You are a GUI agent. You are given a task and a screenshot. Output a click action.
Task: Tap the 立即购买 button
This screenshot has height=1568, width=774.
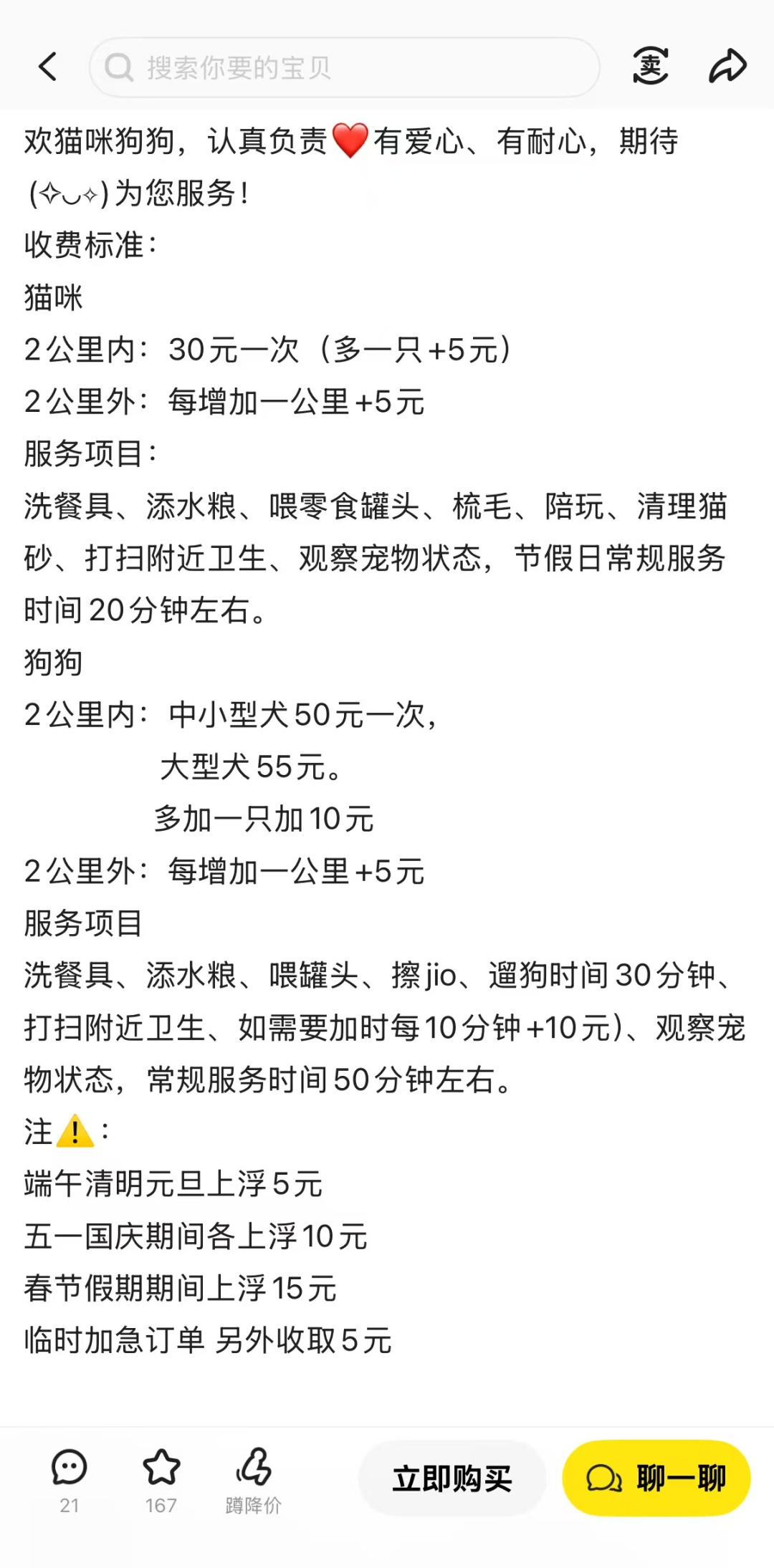click(x=452, y=1478)
